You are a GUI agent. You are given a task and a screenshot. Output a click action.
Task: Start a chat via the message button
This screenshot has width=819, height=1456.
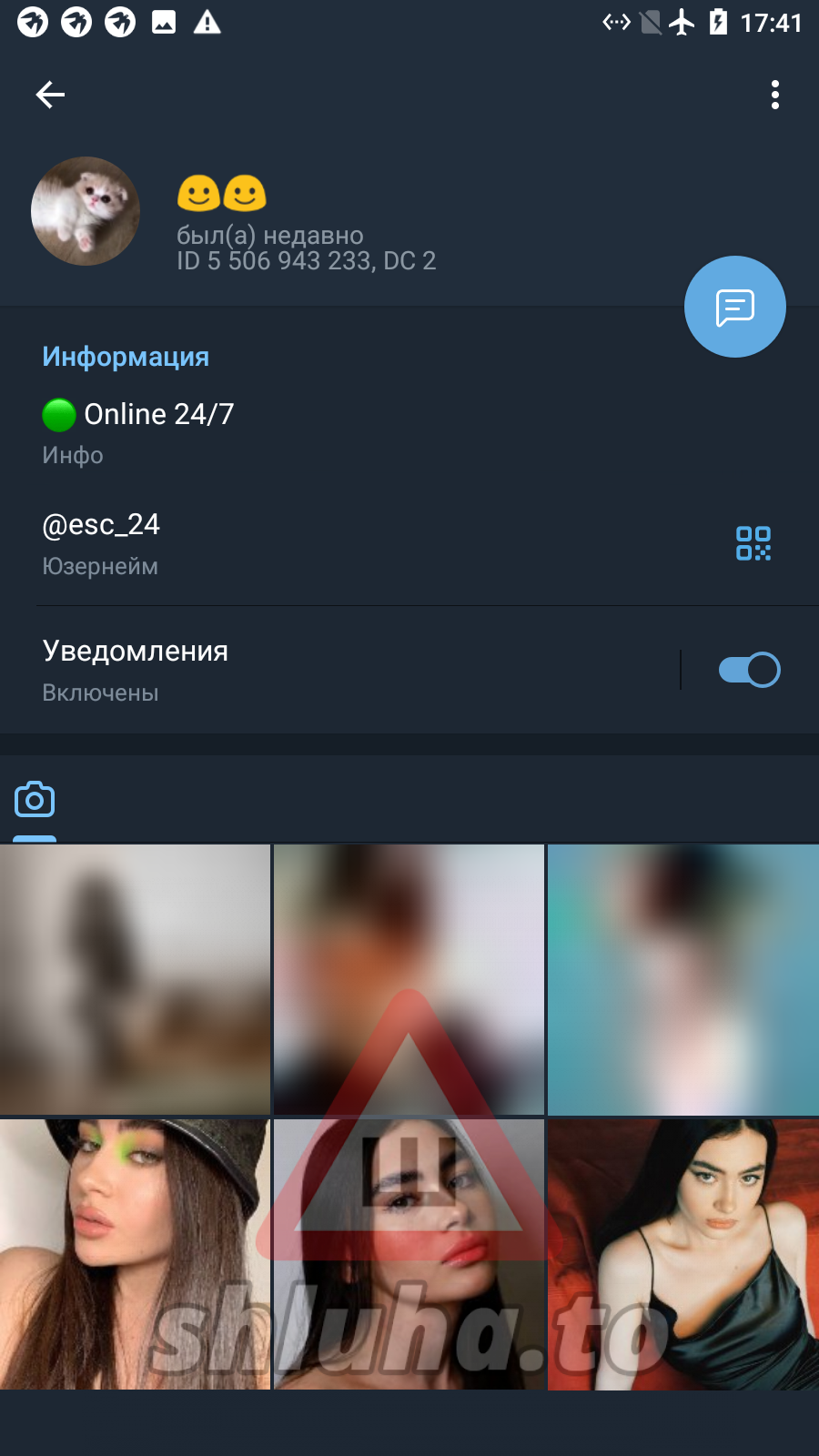click(x=734, y=307)
